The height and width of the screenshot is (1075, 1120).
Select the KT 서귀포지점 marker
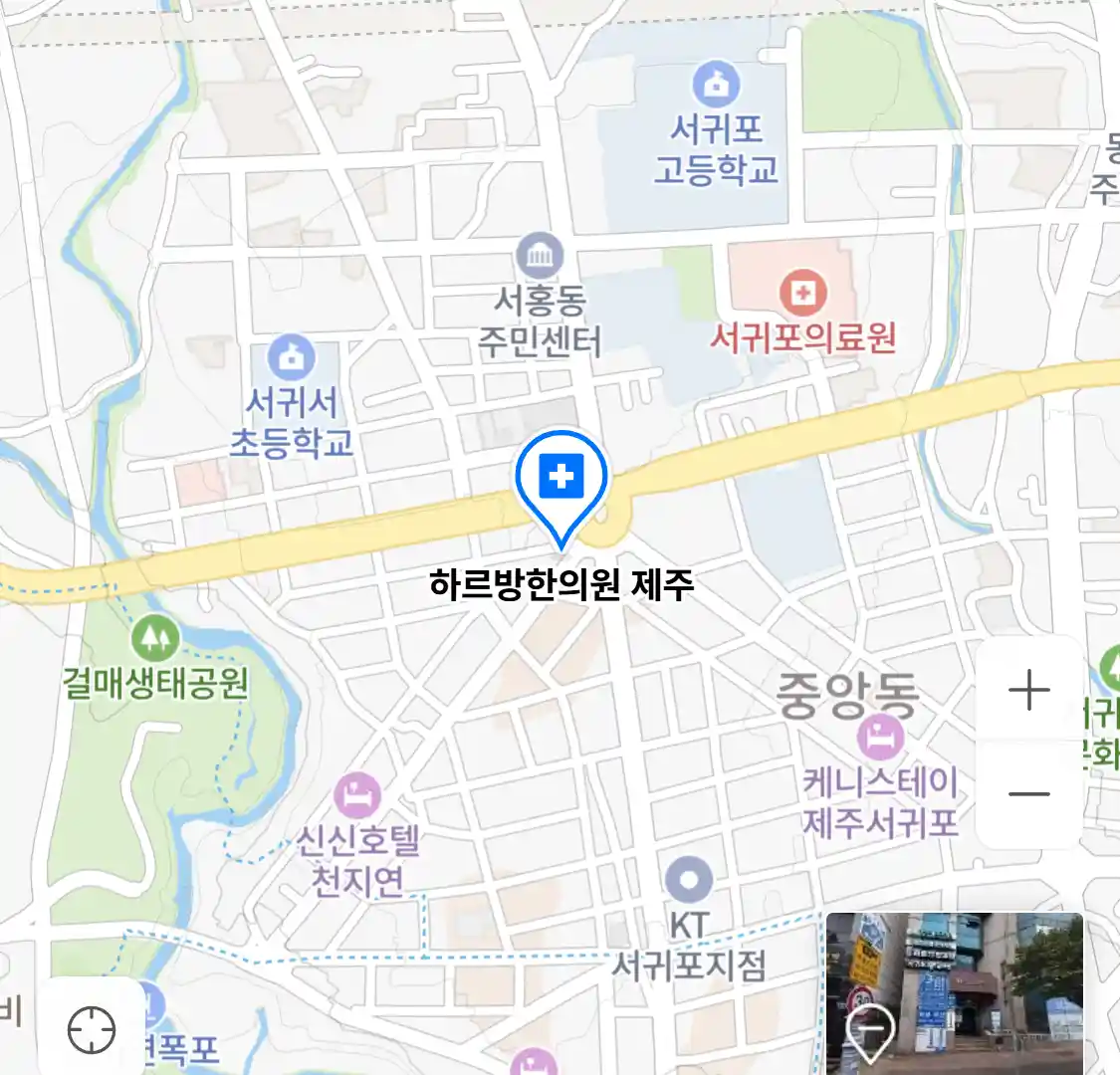689,882
